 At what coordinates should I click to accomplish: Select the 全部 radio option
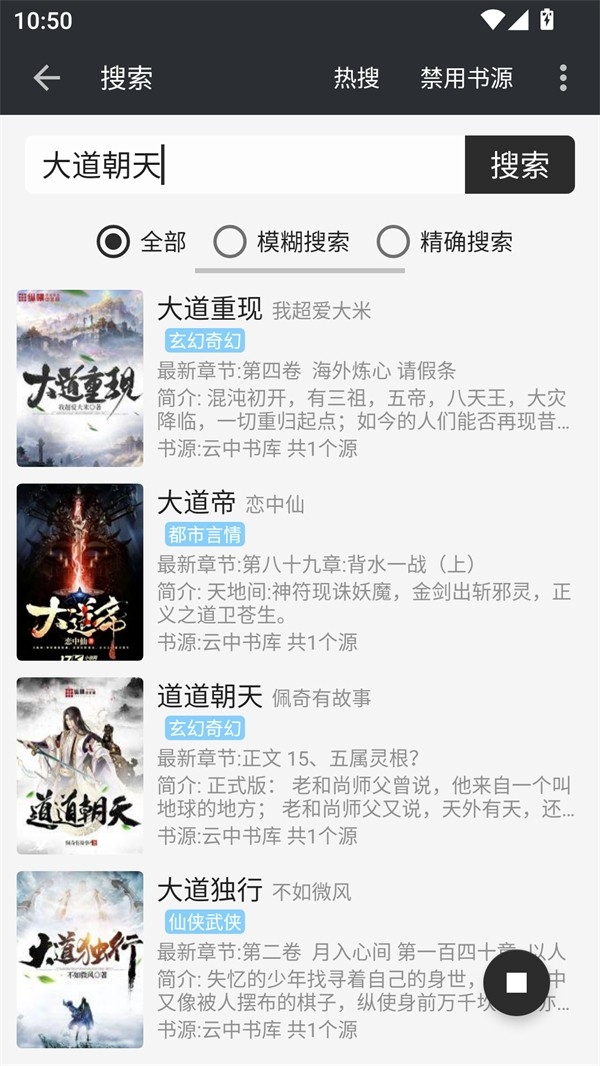[113, 241]
